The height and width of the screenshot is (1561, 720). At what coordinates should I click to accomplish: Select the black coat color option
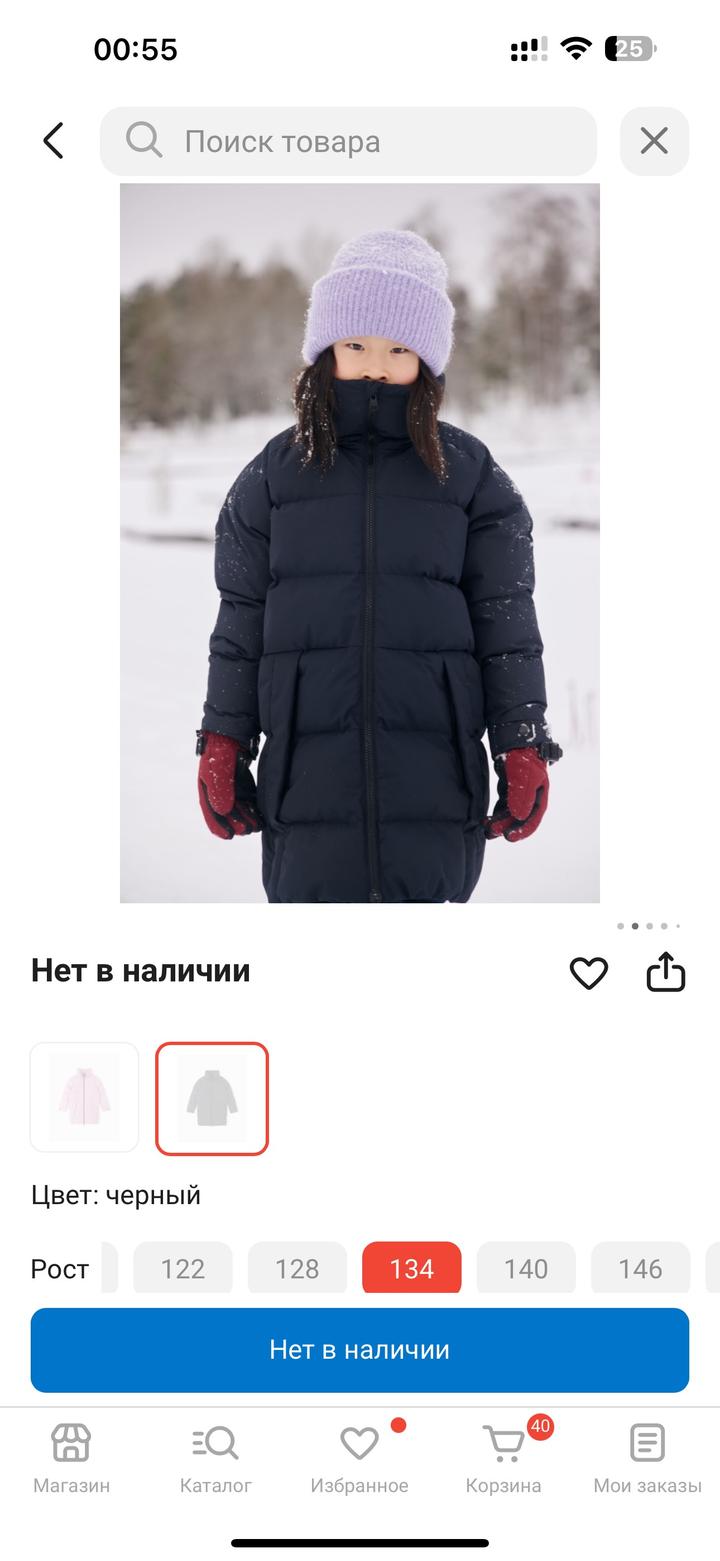212,1097
